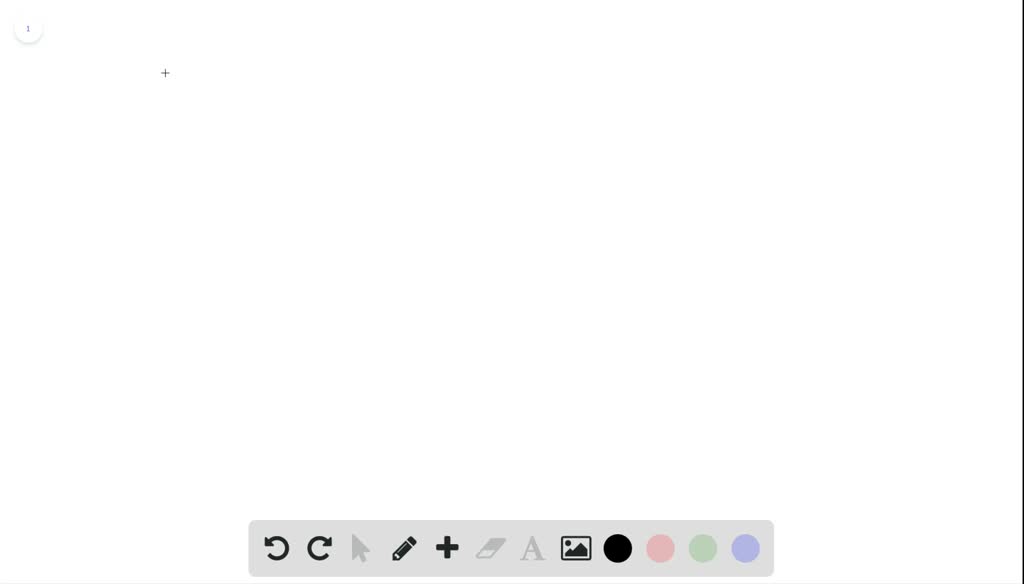
Task: Choose the pointer selection tool
Action: coord(361,548)
